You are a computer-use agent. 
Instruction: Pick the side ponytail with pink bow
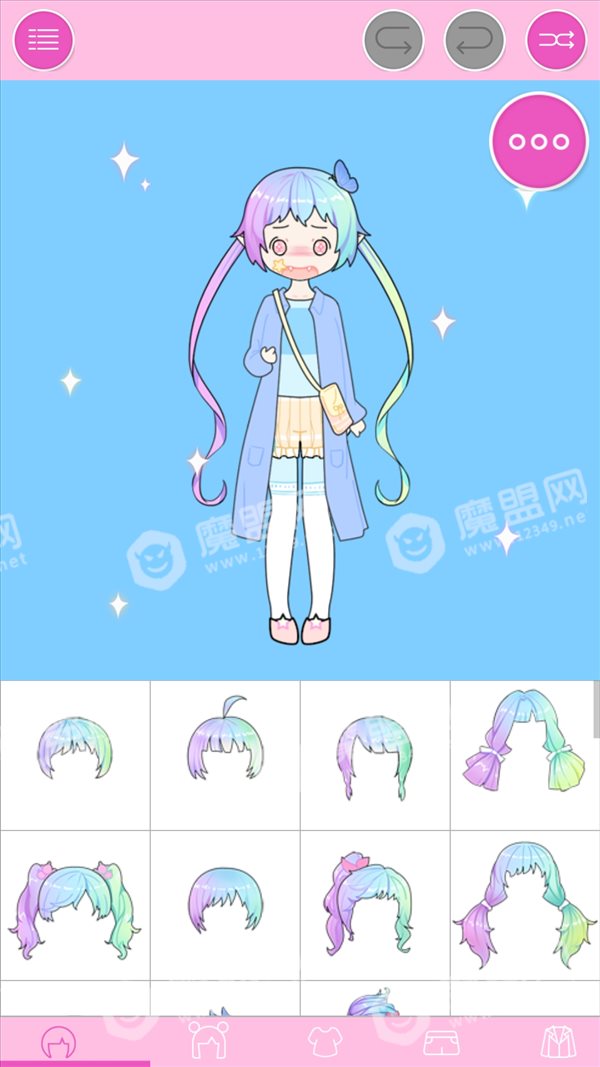click(x=375, y=906)
